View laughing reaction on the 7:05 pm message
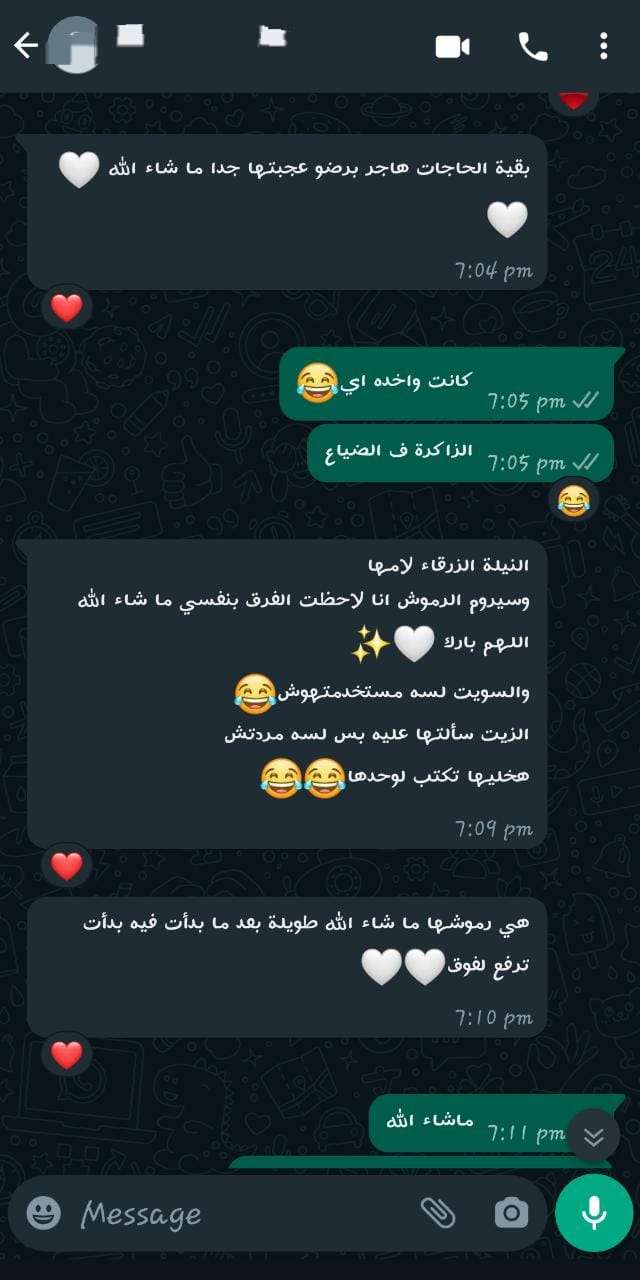Viewport: 640px width, 1280px height. click(573, 500)
